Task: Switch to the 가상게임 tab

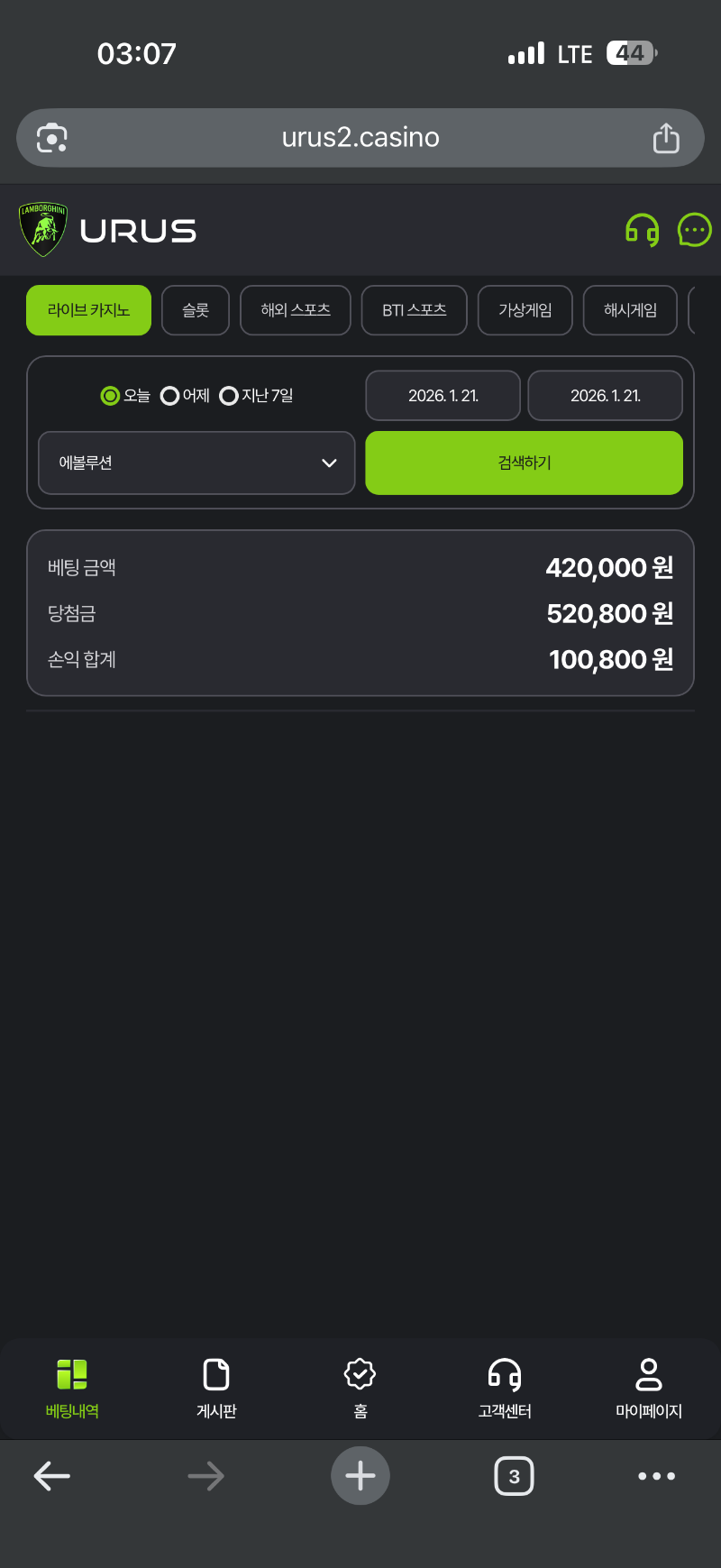Action: [525, 310]
